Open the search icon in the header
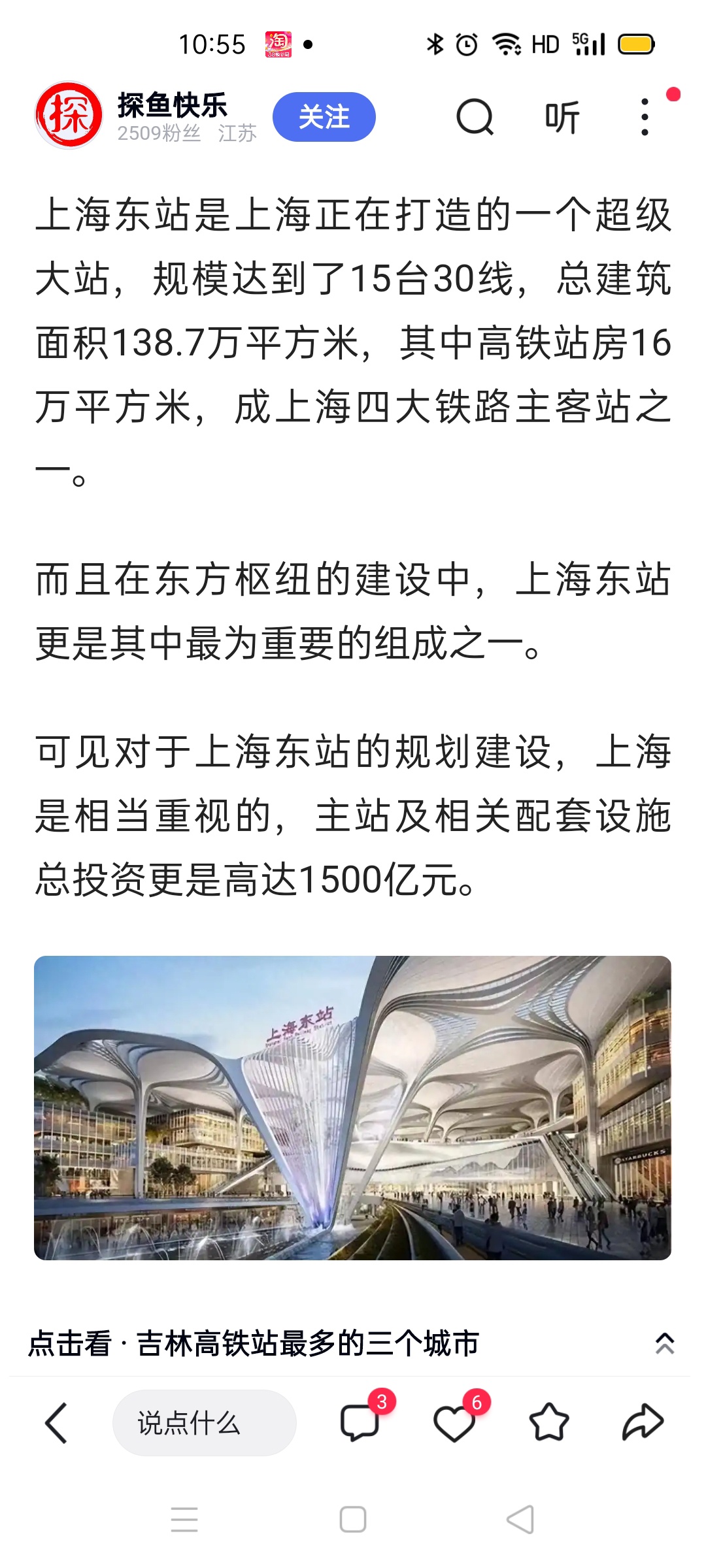The width and height of the screenshot is (706, 1568). click(475, 118)
